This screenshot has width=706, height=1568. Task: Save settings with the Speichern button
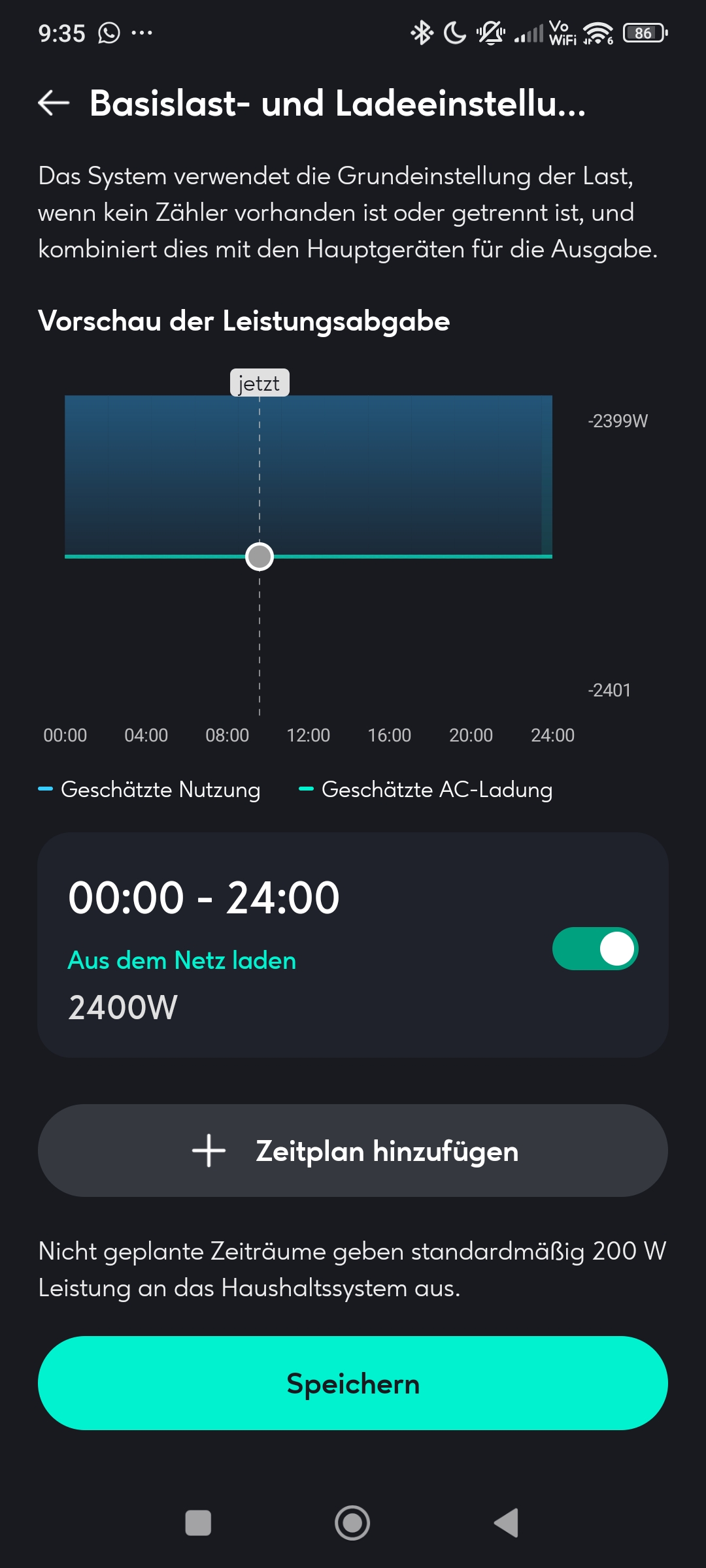coord(353,1383)
